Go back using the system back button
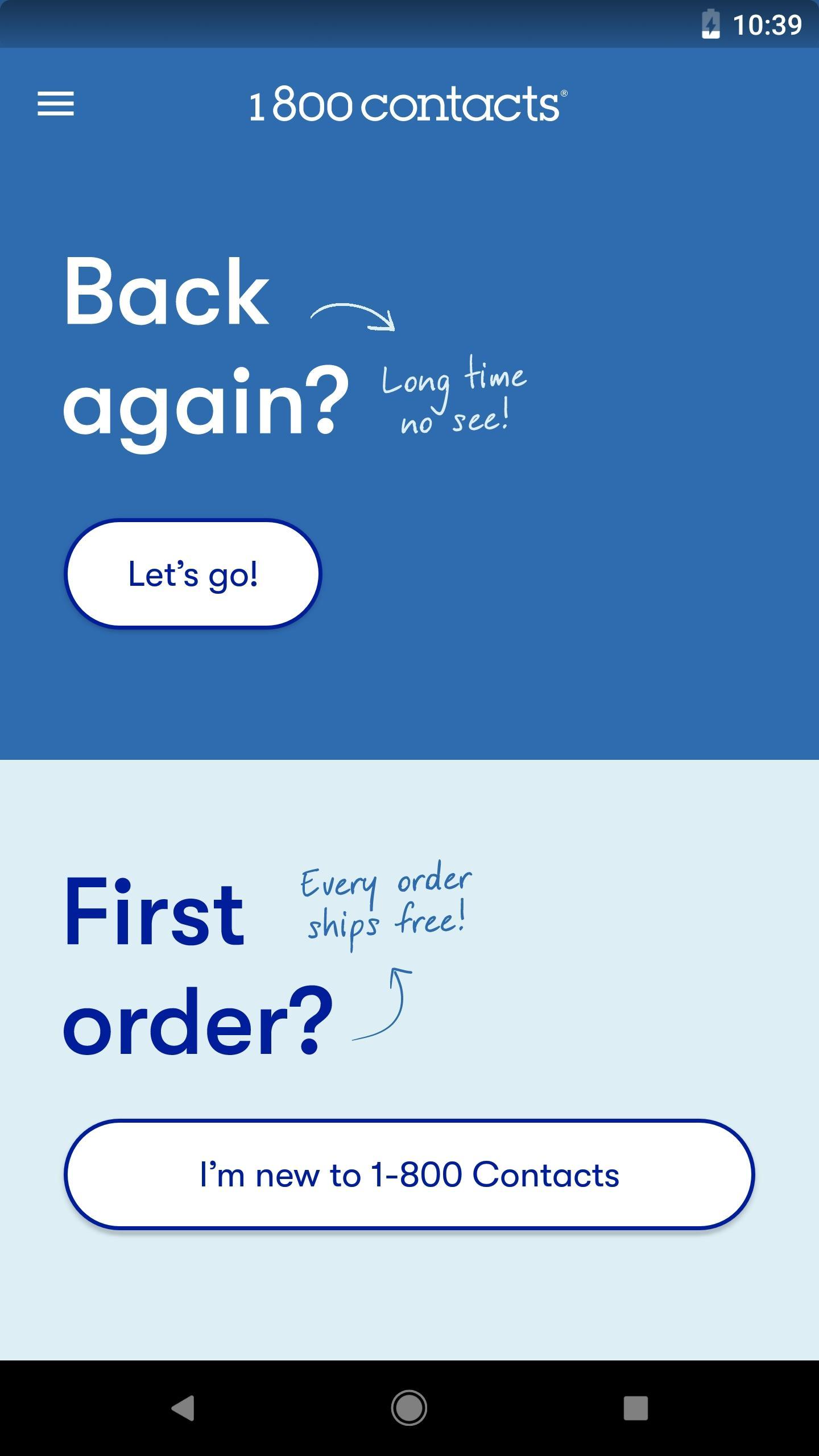Image resolution: width=819 pixels, height=1456 pixels. tap(183, 1408)
